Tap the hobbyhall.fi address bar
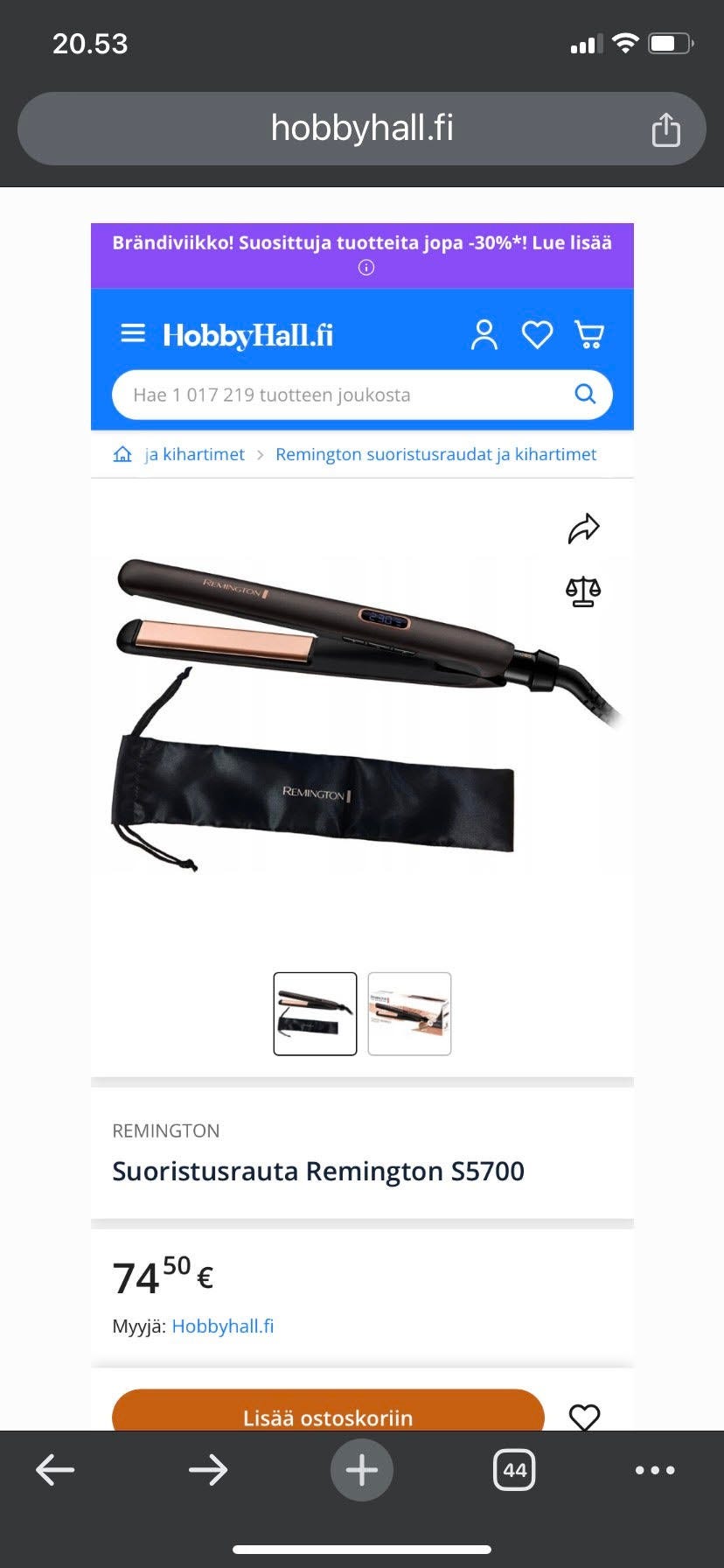 (x=362, y=129)
